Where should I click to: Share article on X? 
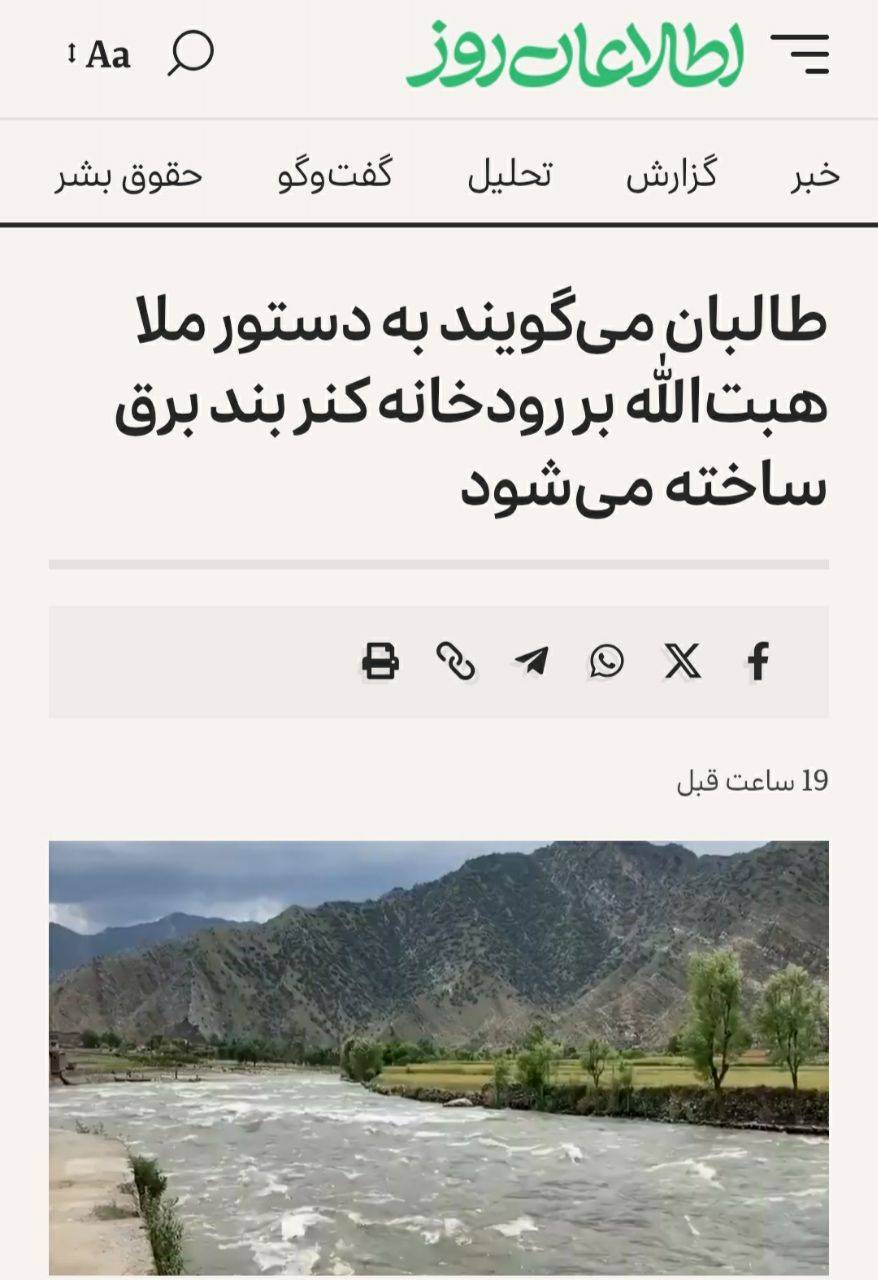683,661
